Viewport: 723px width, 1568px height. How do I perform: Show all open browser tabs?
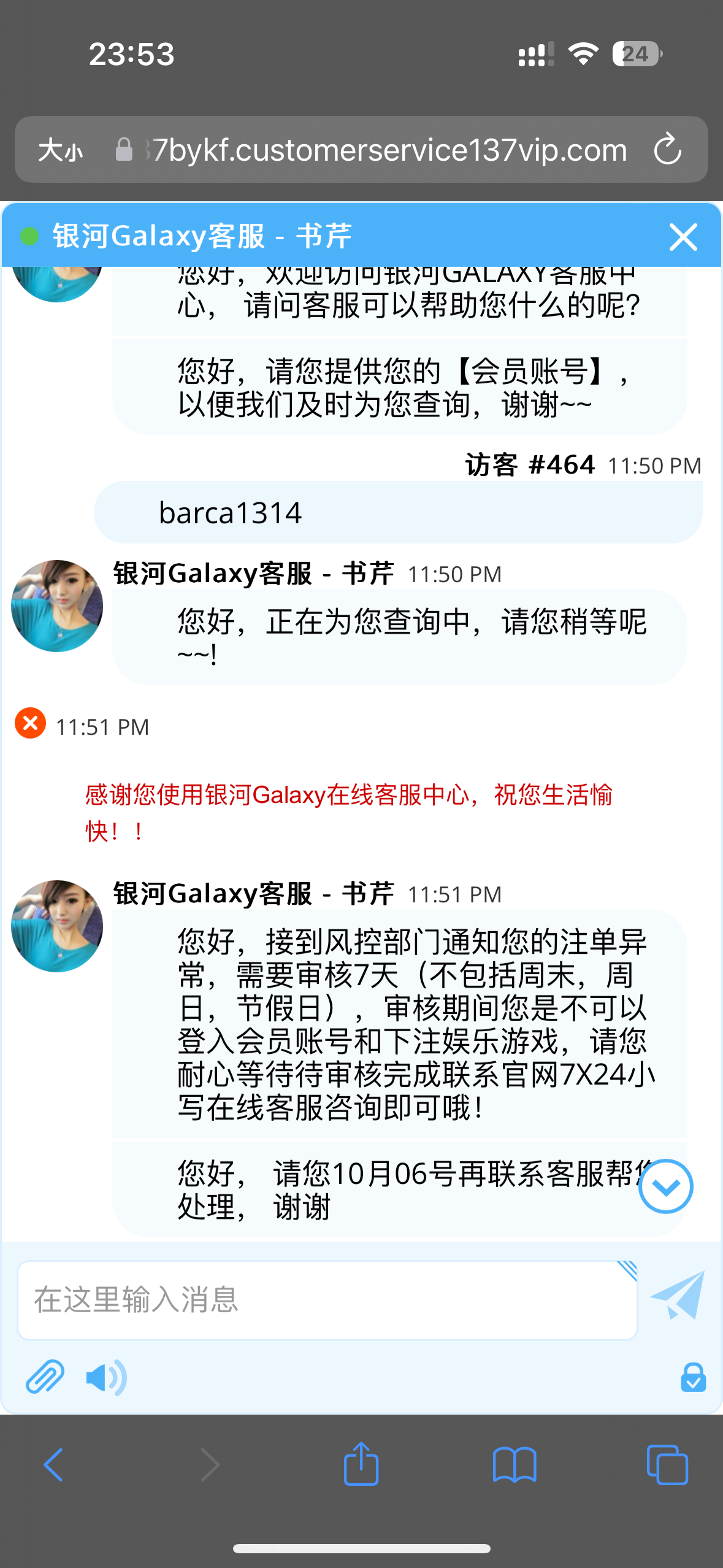click(667, 1465)
